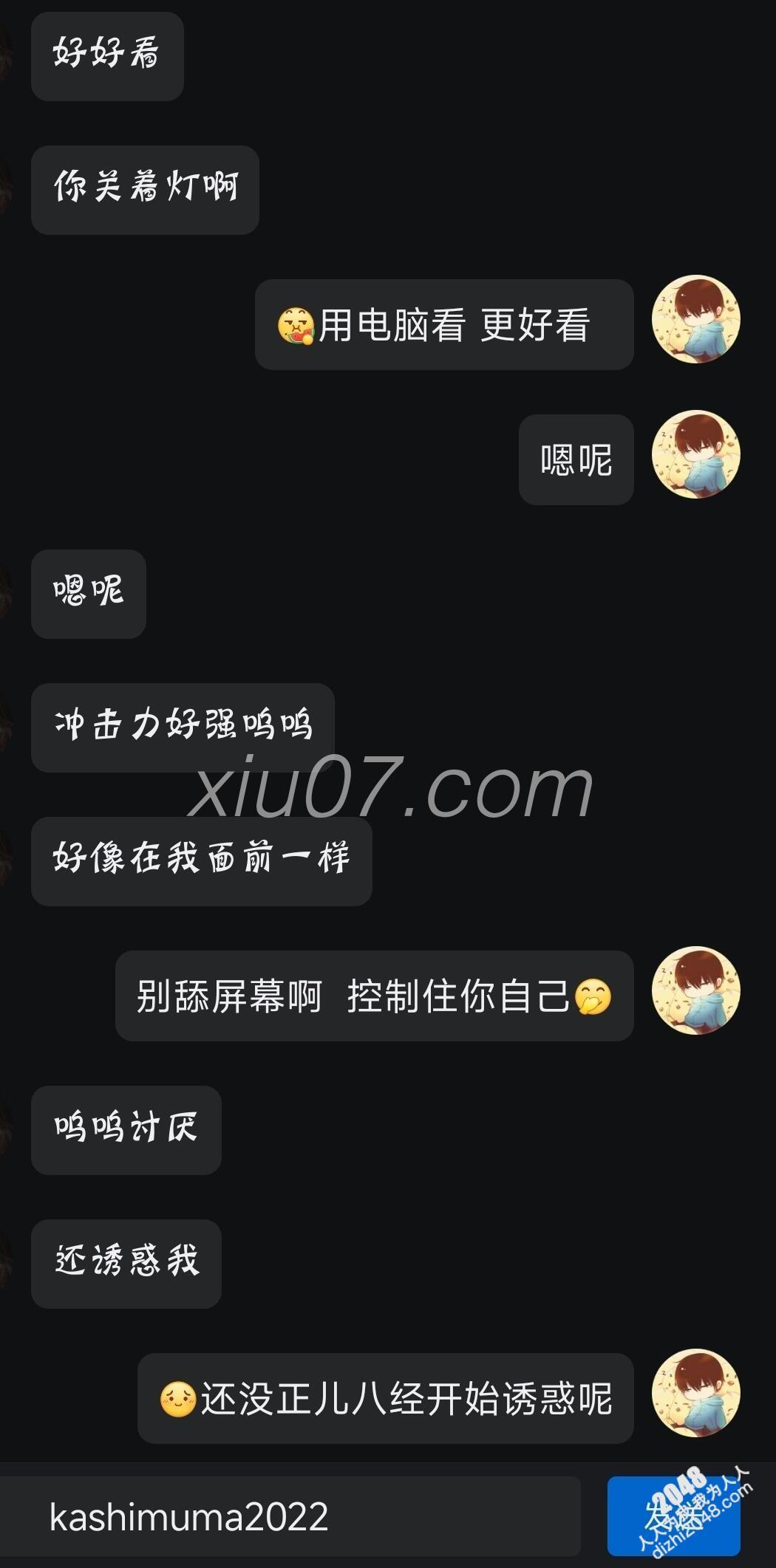
Task: Tap avatar beside 还没正儿八经开始诱惑呢 message
Action: 695,1393
